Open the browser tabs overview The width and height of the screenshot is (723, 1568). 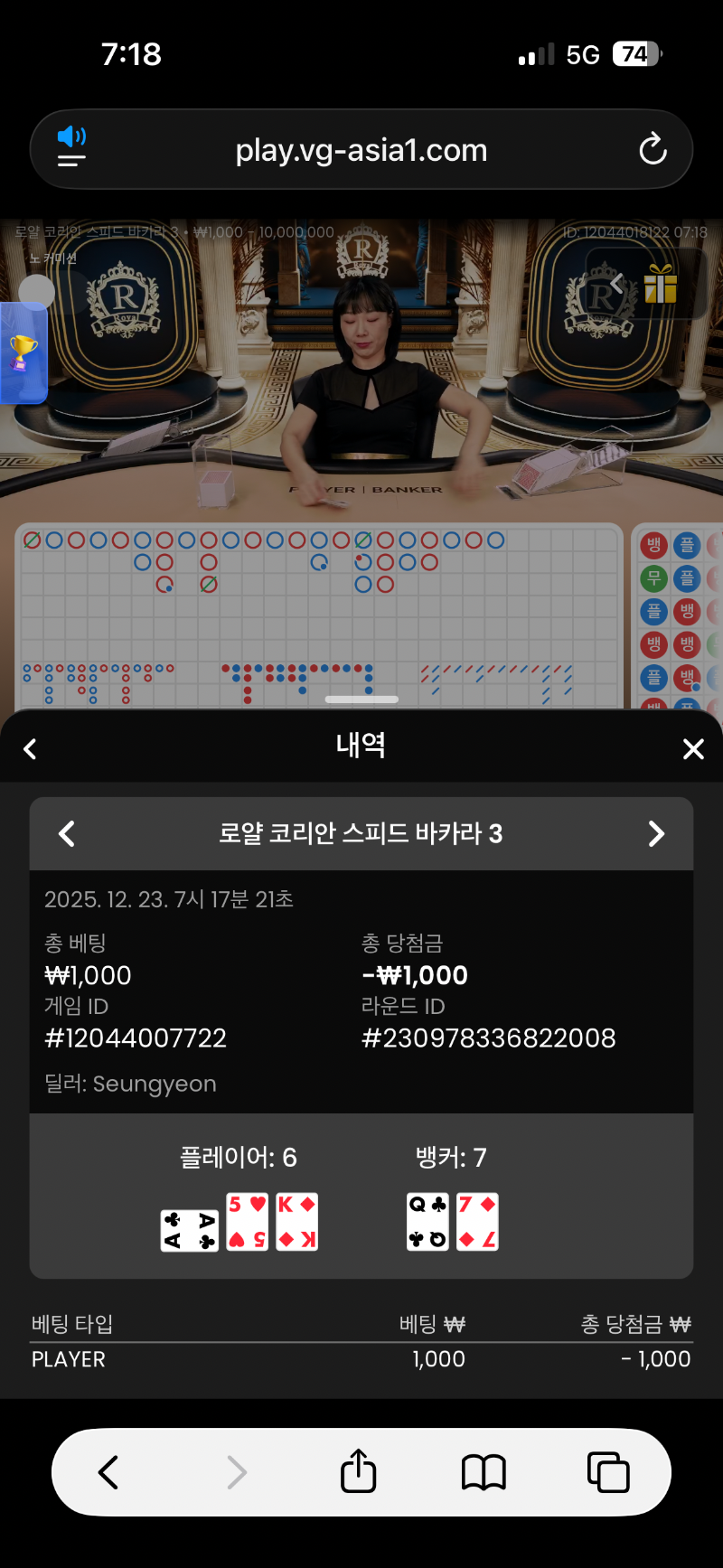(x=608, y=1471)
